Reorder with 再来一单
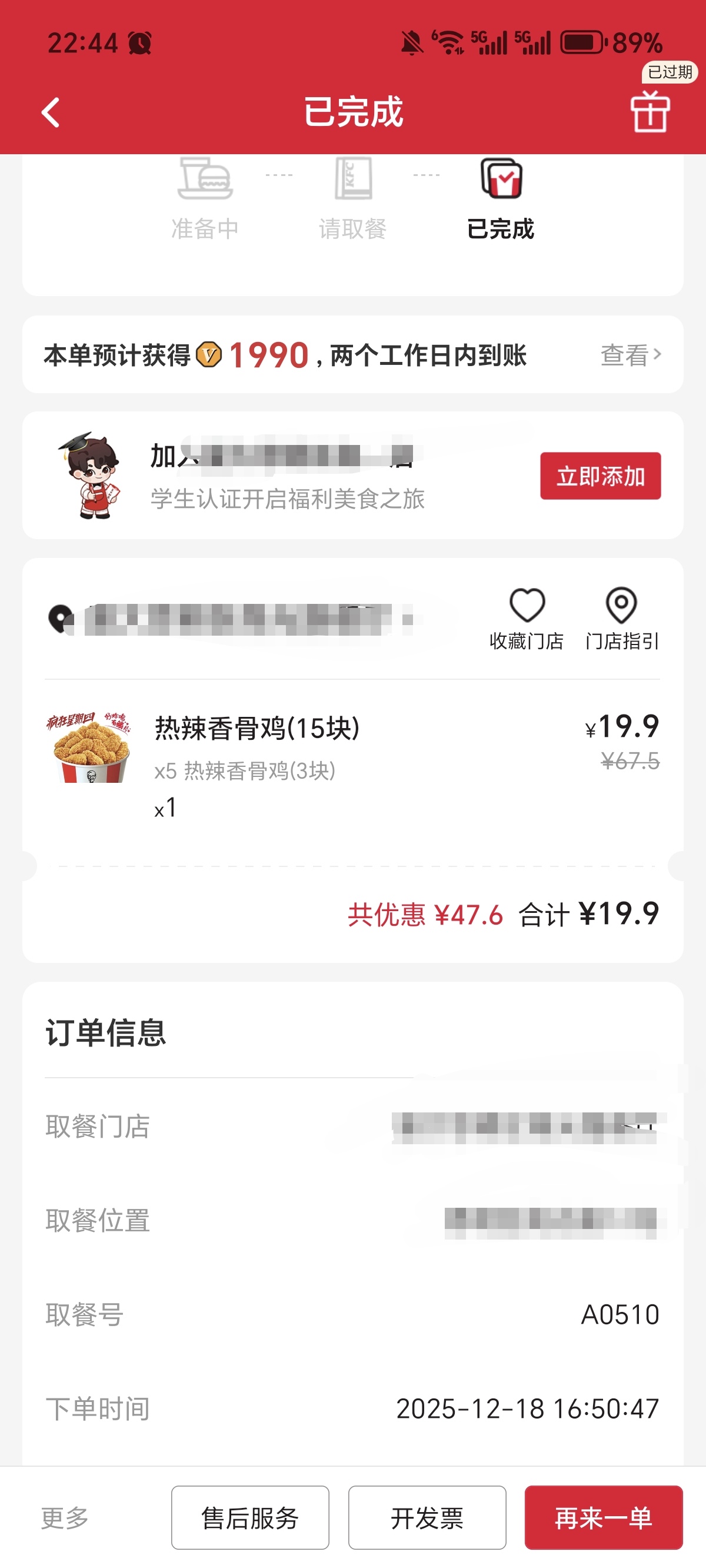Viewport: 706px width, 1568px height. click(603, 1517)
